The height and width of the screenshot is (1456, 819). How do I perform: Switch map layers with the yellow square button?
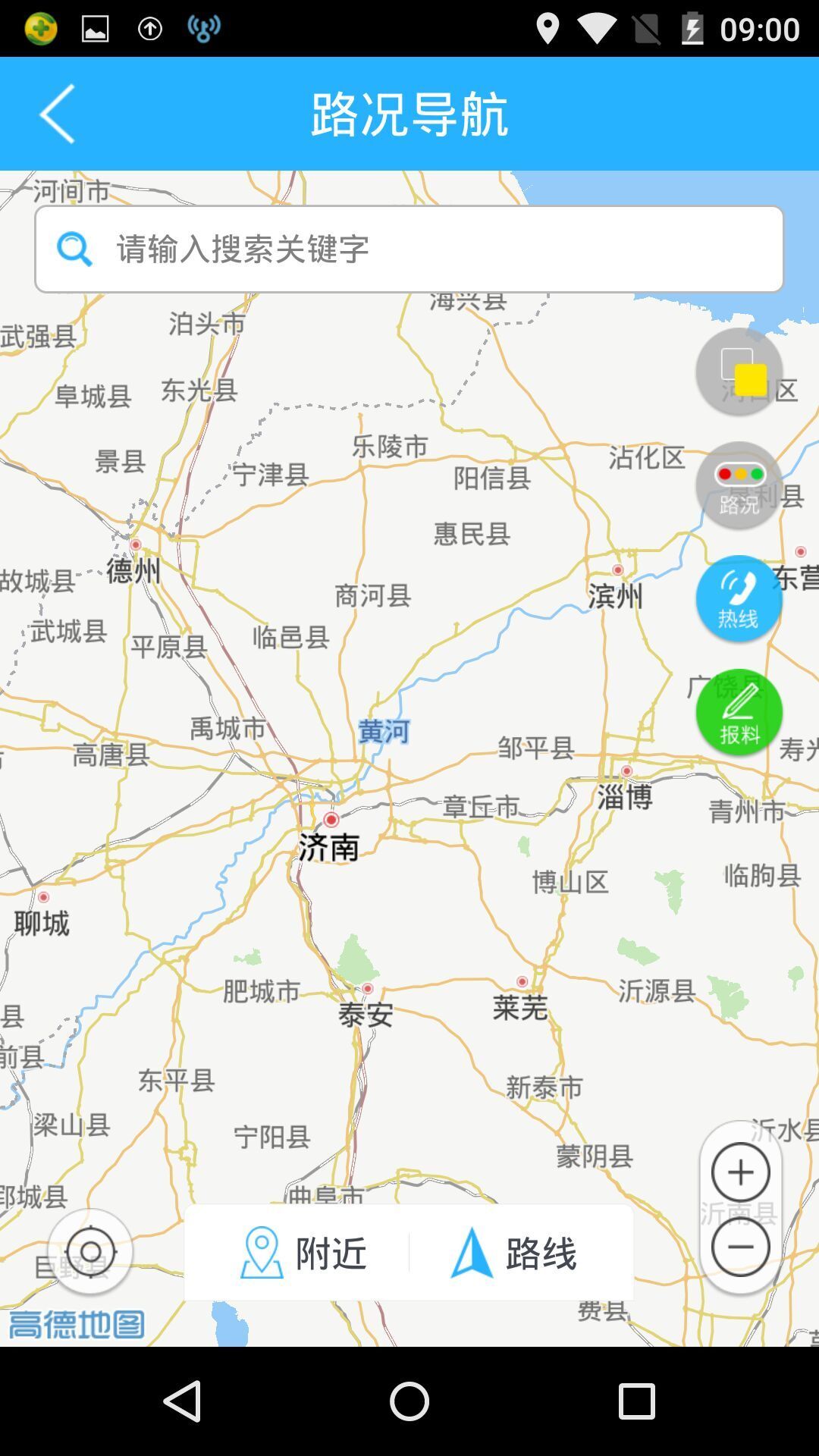click(x=739, y=372)
